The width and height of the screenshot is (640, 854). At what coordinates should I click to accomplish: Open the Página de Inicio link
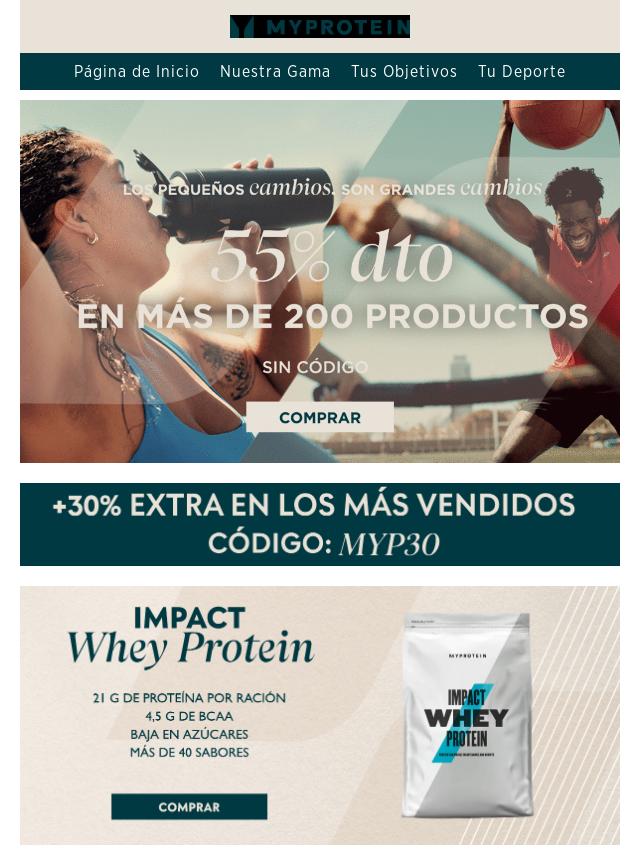tap(136, 72)
